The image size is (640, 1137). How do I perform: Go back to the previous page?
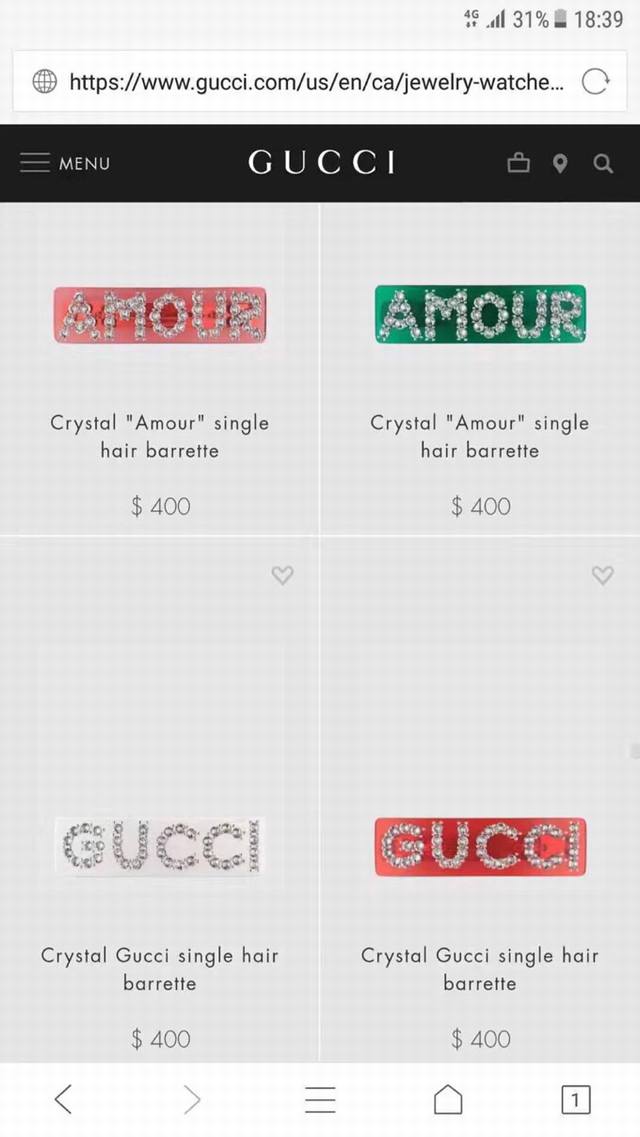[63, 1100]
